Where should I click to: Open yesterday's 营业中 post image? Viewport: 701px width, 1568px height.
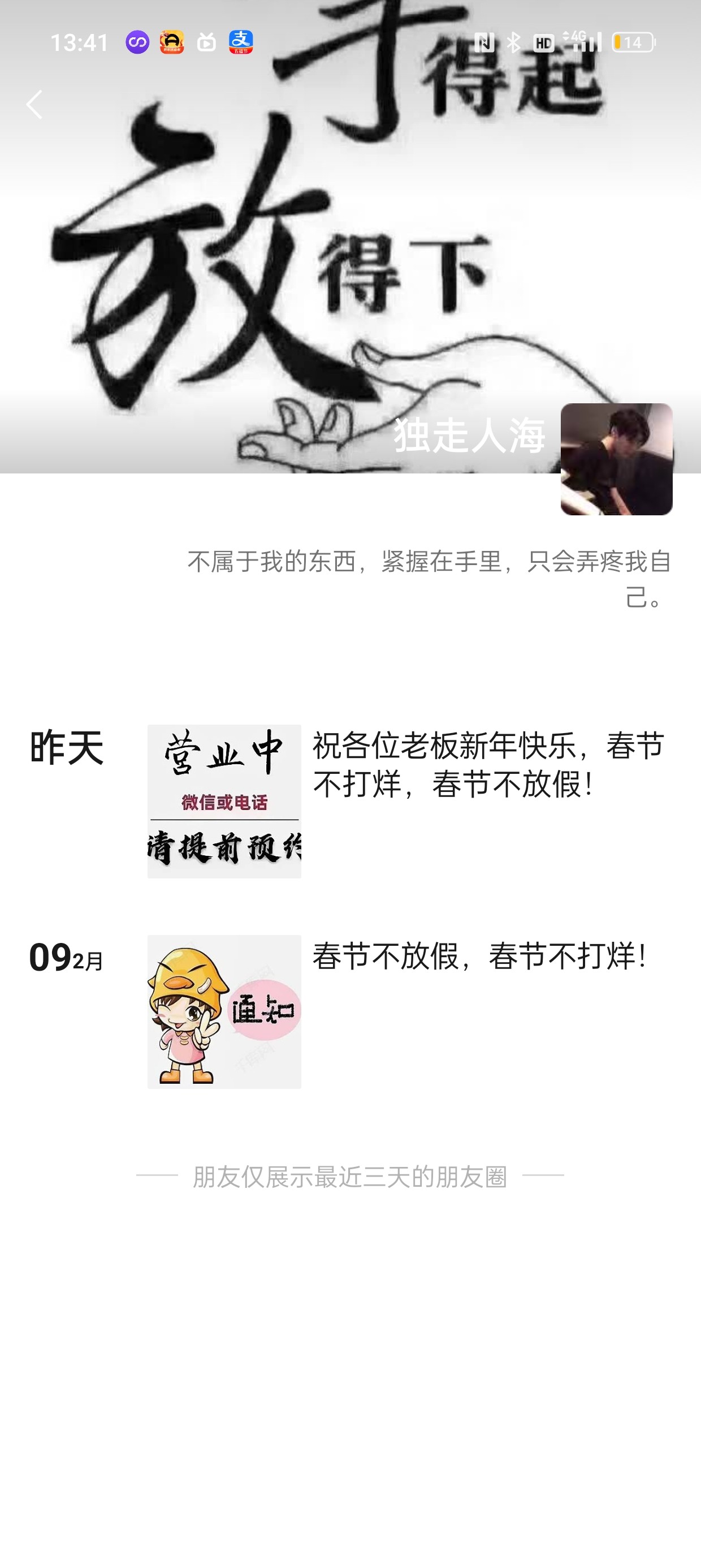click(224, 801)
